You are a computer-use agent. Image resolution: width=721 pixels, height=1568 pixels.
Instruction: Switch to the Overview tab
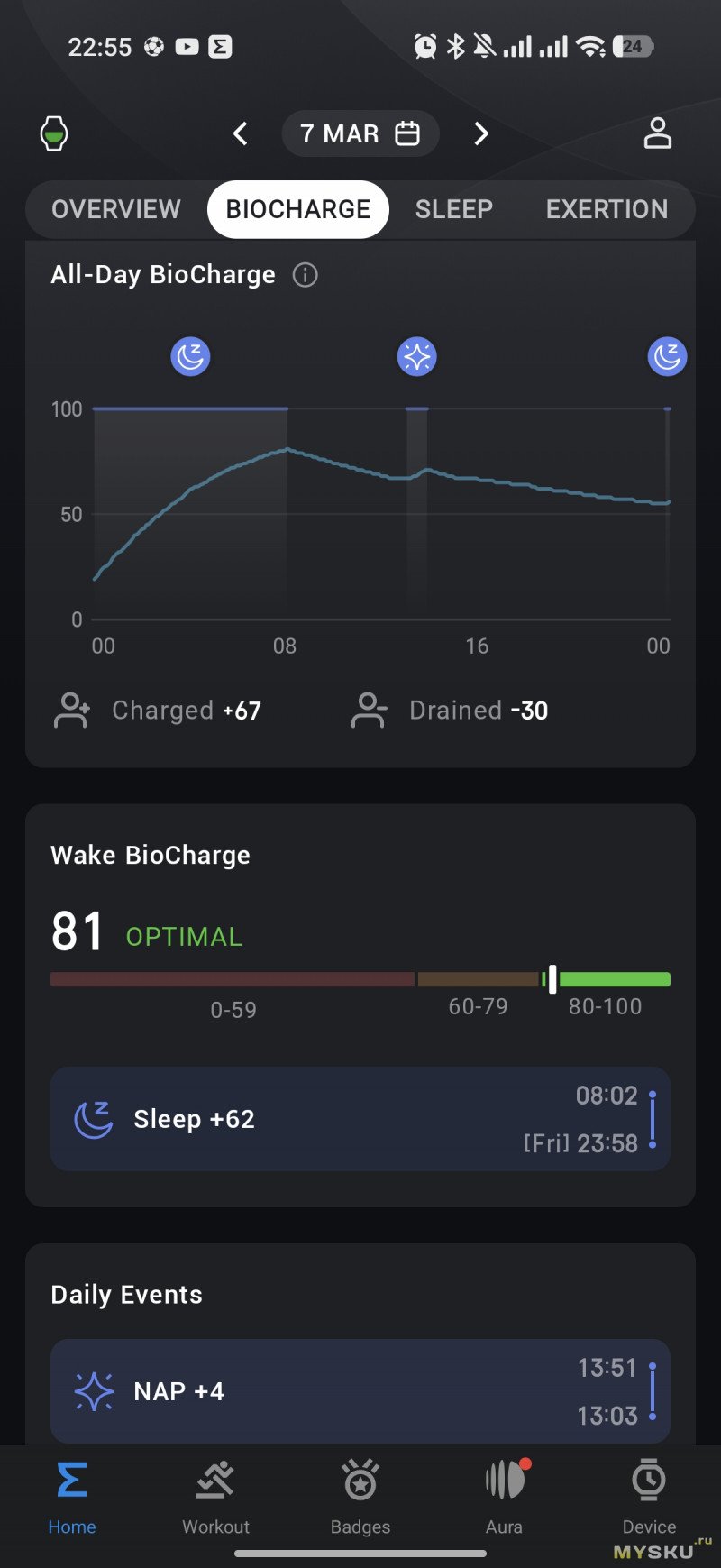[x=116, y=209]
